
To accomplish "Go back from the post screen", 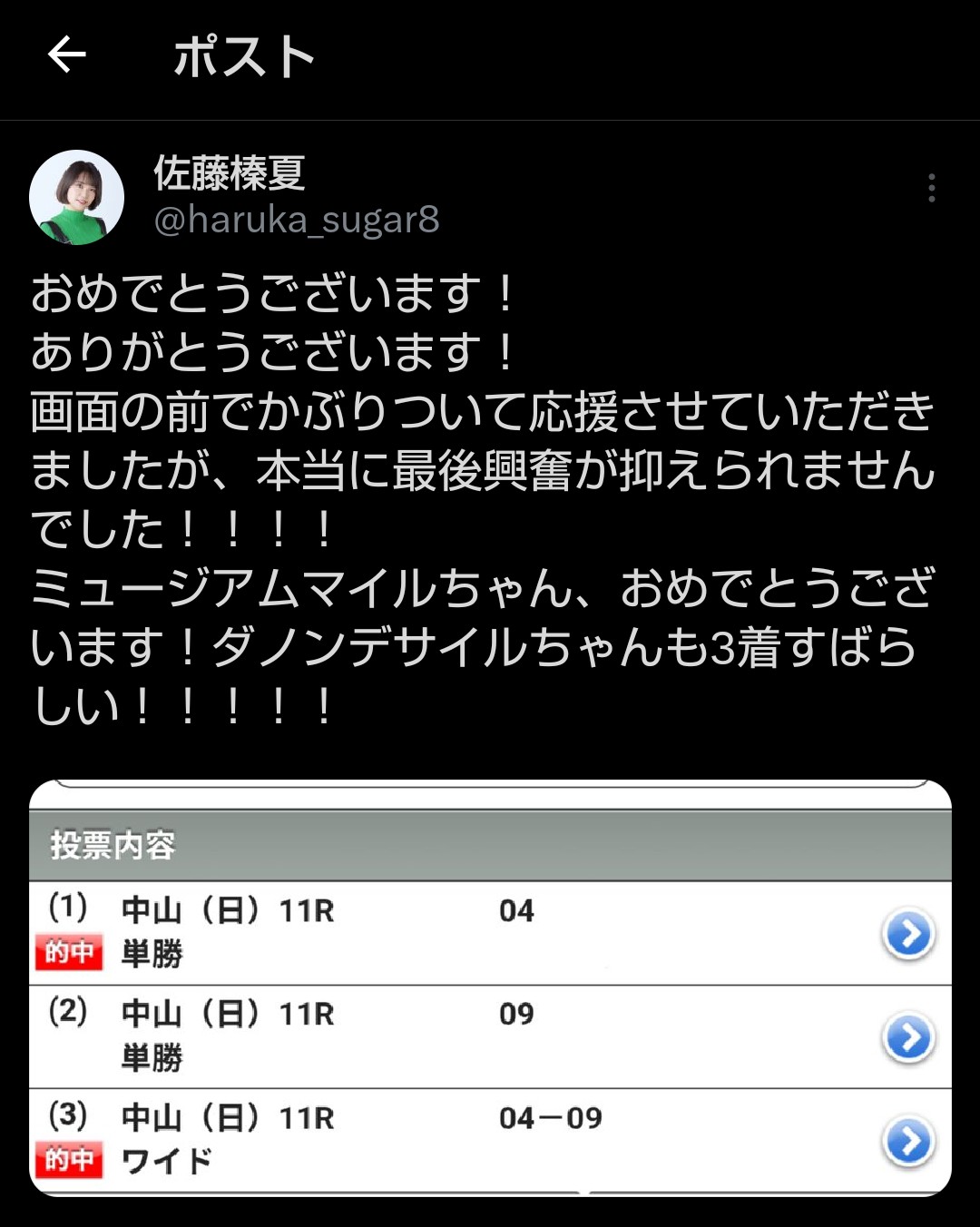I will (x=67, y=55).
